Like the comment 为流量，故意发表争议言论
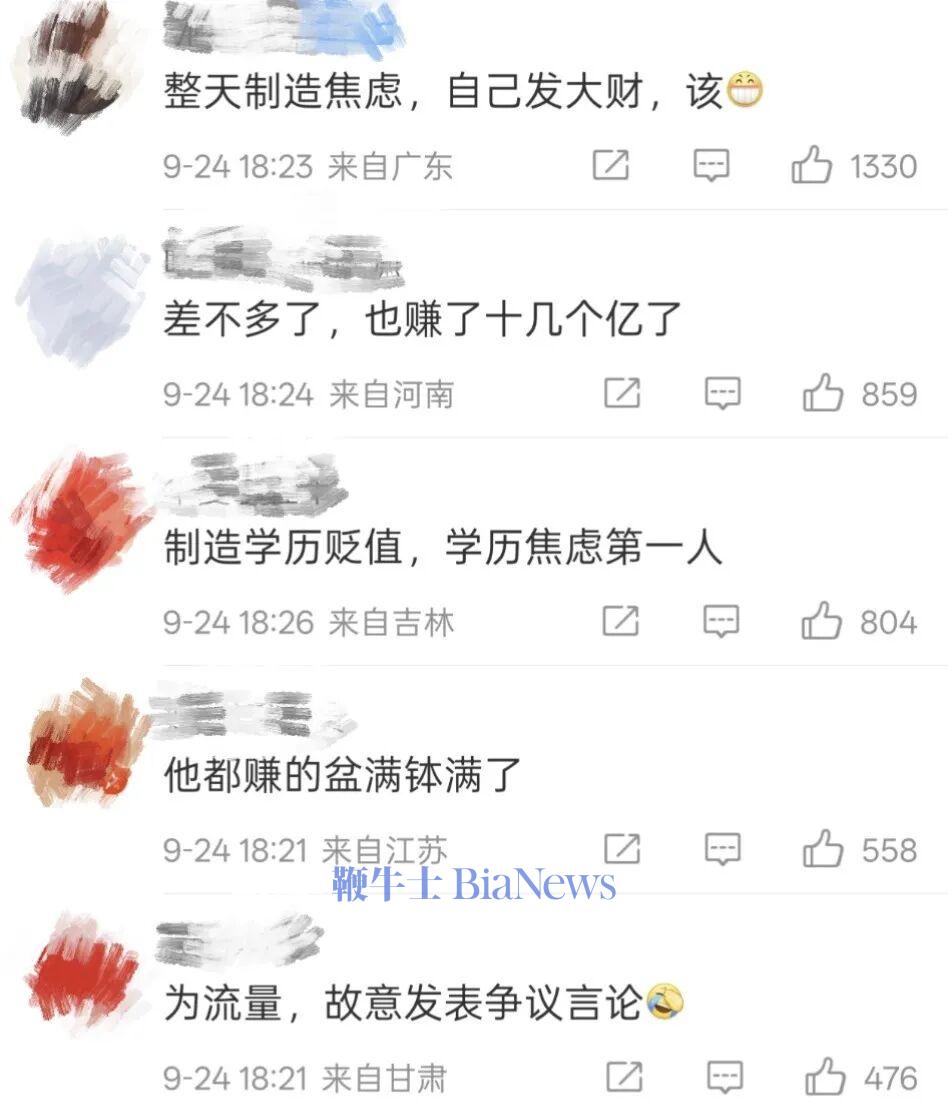 pyautogui.click(x=826, y=1078)
